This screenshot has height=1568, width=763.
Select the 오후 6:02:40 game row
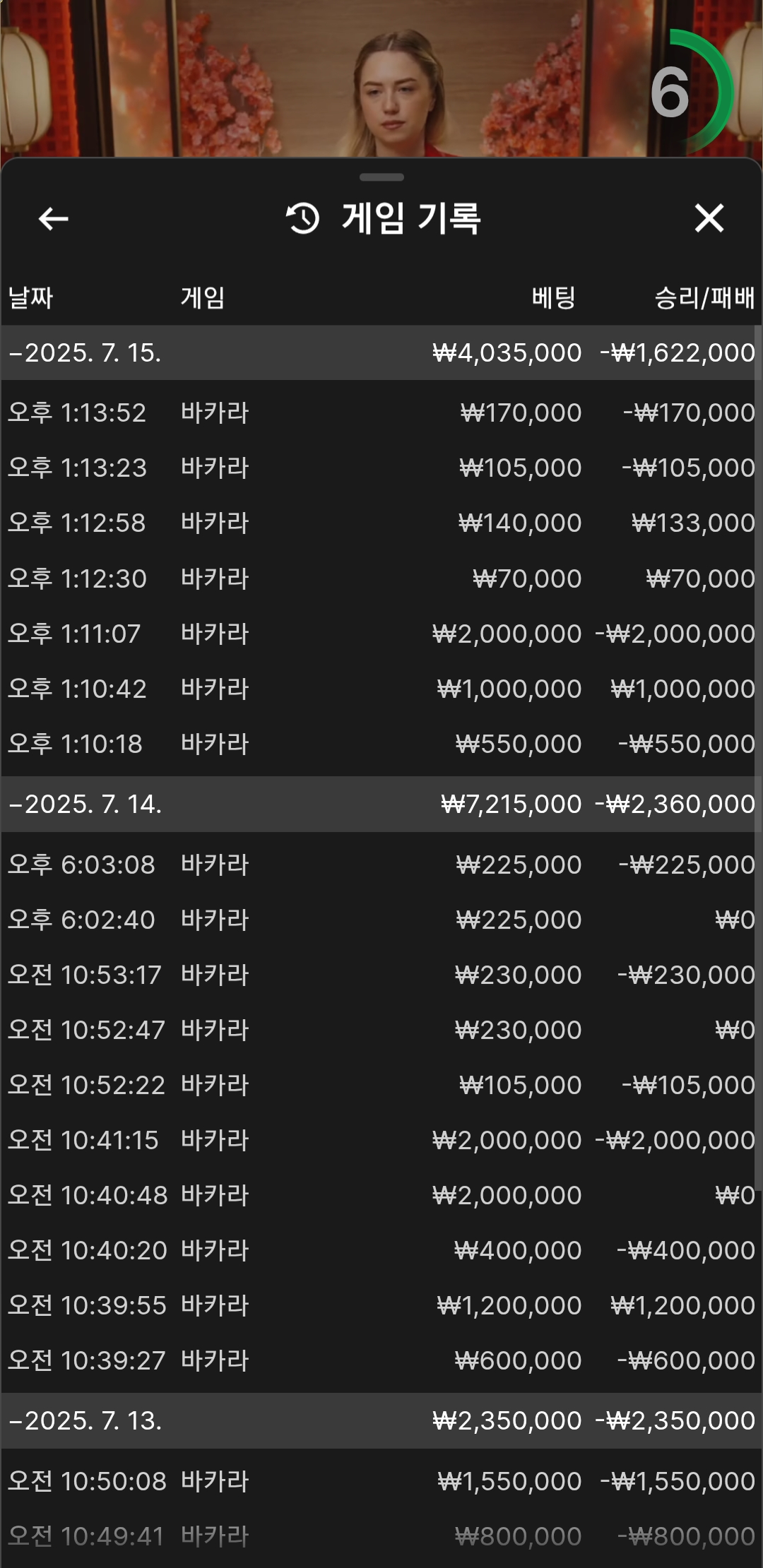click(x=381, y=920)
